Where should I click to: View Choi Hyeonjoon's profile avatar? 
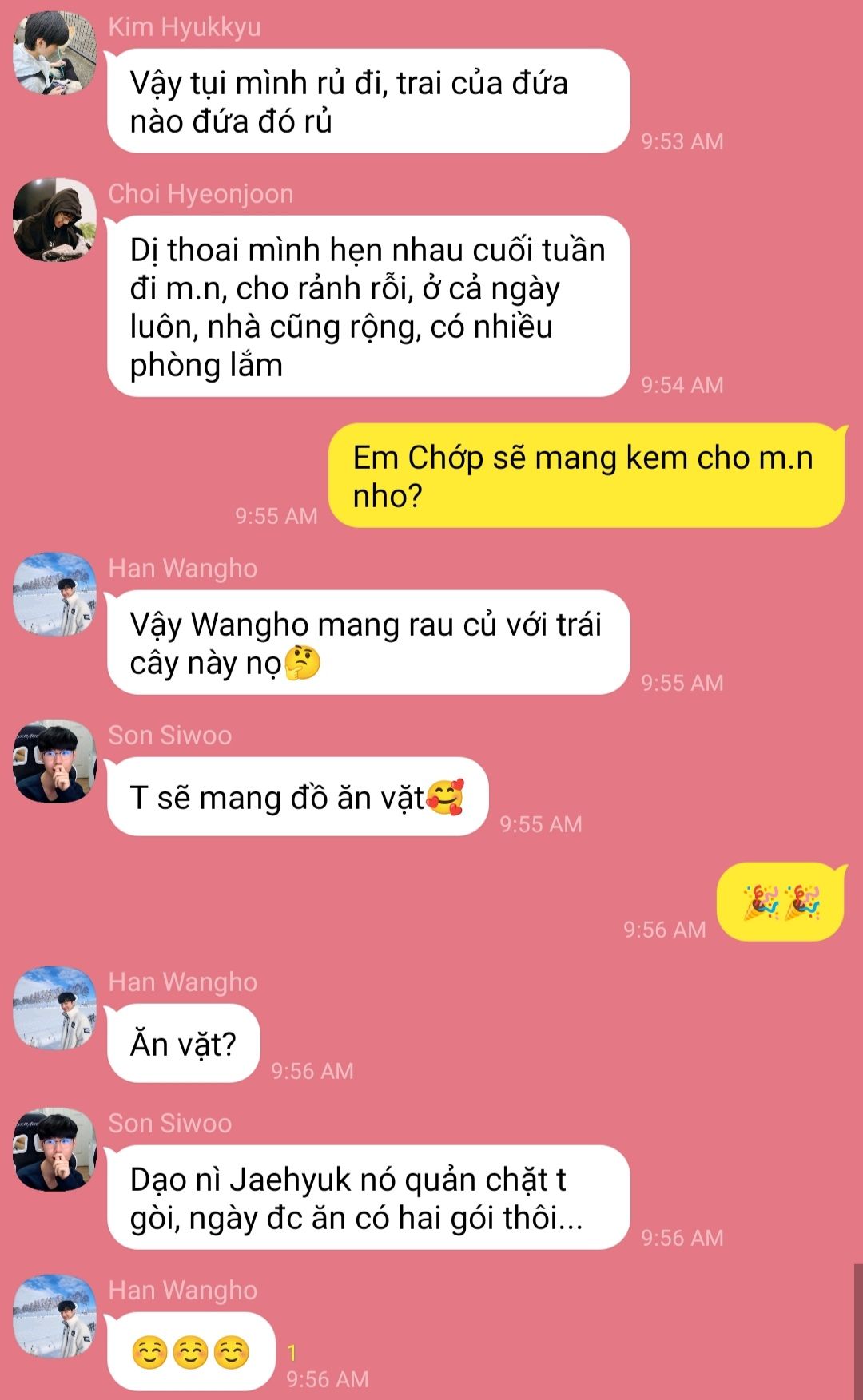54,220
